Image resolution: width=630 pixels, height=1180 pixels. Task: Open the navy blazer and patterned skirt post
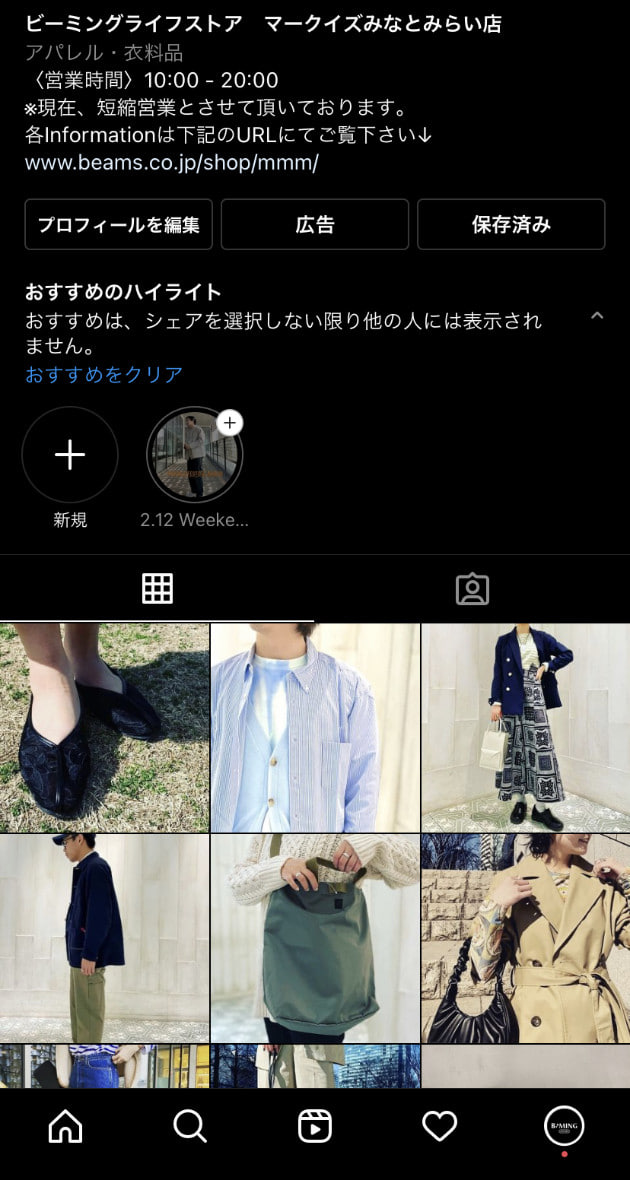(526, 727)
